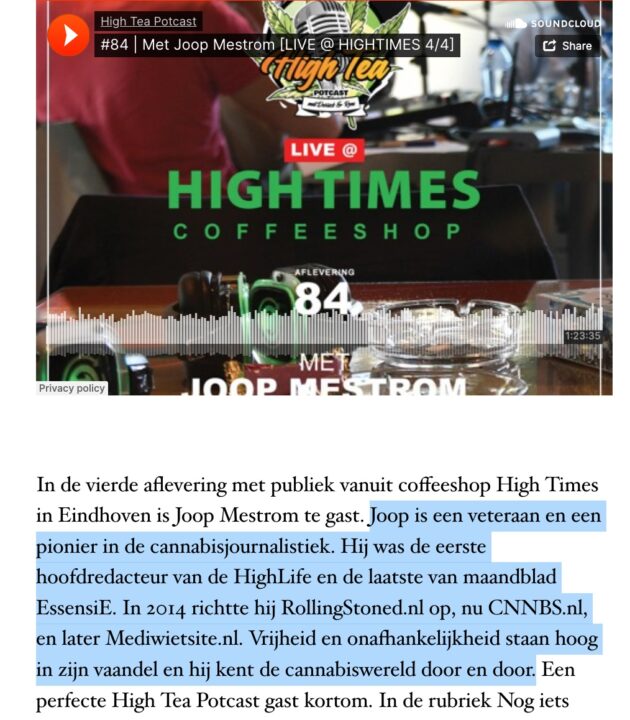
Task: Play the High Tea Potcast episode
Action: coord(68,35)
